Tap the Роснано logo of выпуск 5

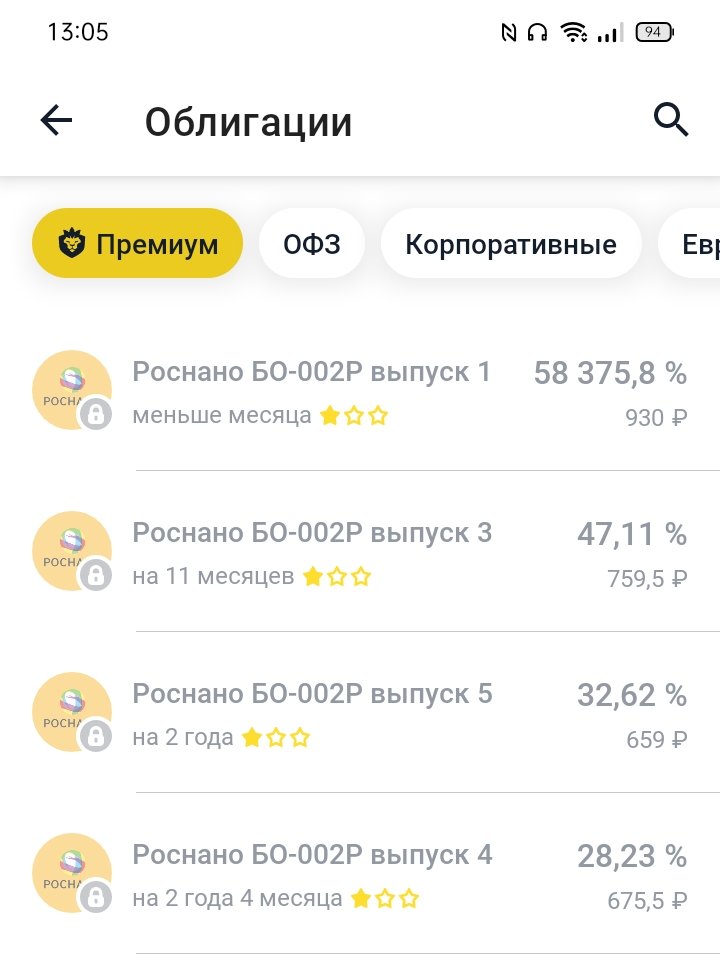[x=68, y=707]
